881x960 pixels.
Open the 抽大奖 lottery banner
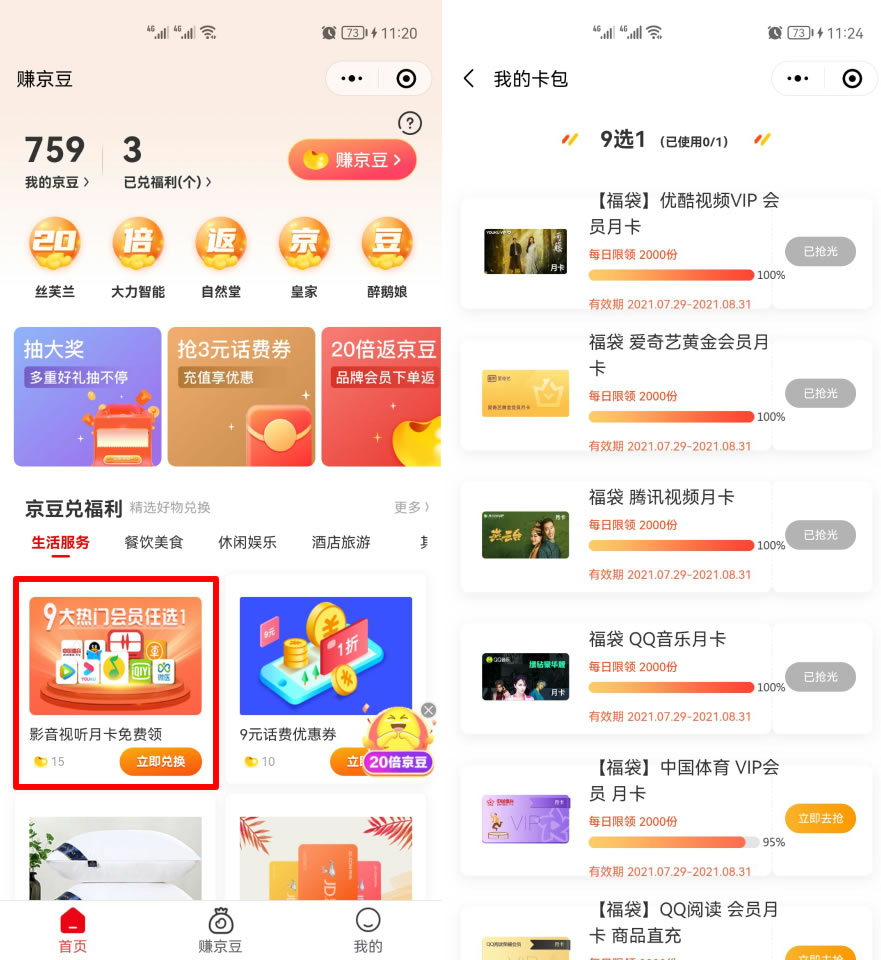coord(87,397)
